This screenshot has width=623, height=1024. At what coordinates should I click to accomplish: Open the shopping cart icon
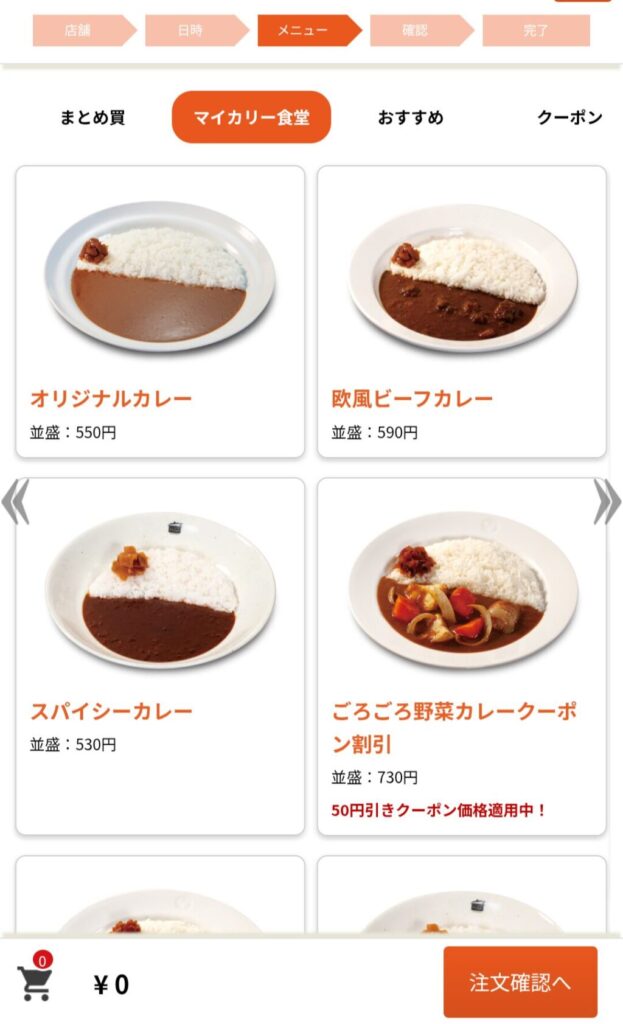tap(36, 982)
